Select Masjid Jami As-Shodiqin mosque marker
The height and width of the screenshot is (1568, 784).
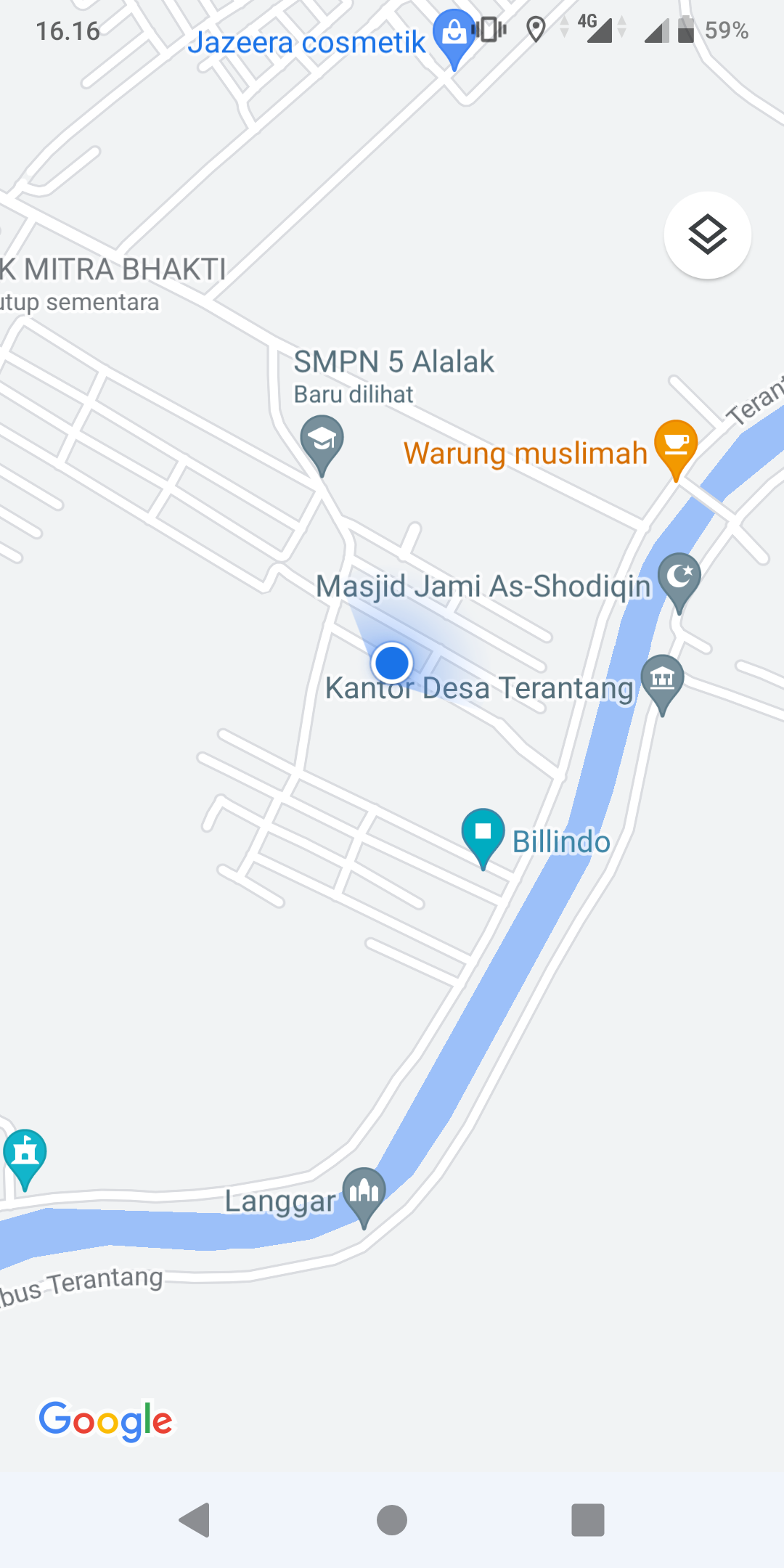tap(679, 579)
